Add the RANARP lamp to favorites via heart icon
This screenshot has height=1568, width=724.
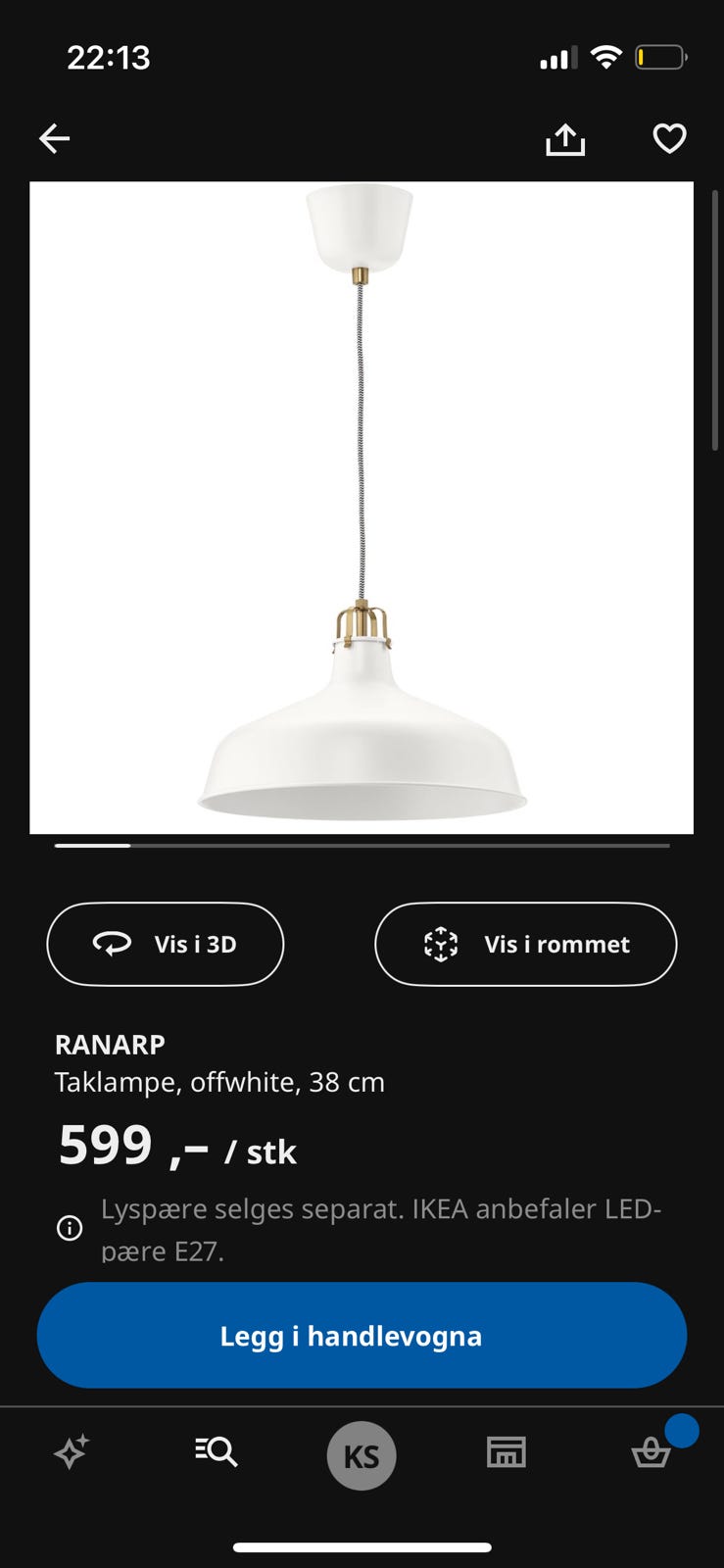pyautogui.click(x=668, y=138)
